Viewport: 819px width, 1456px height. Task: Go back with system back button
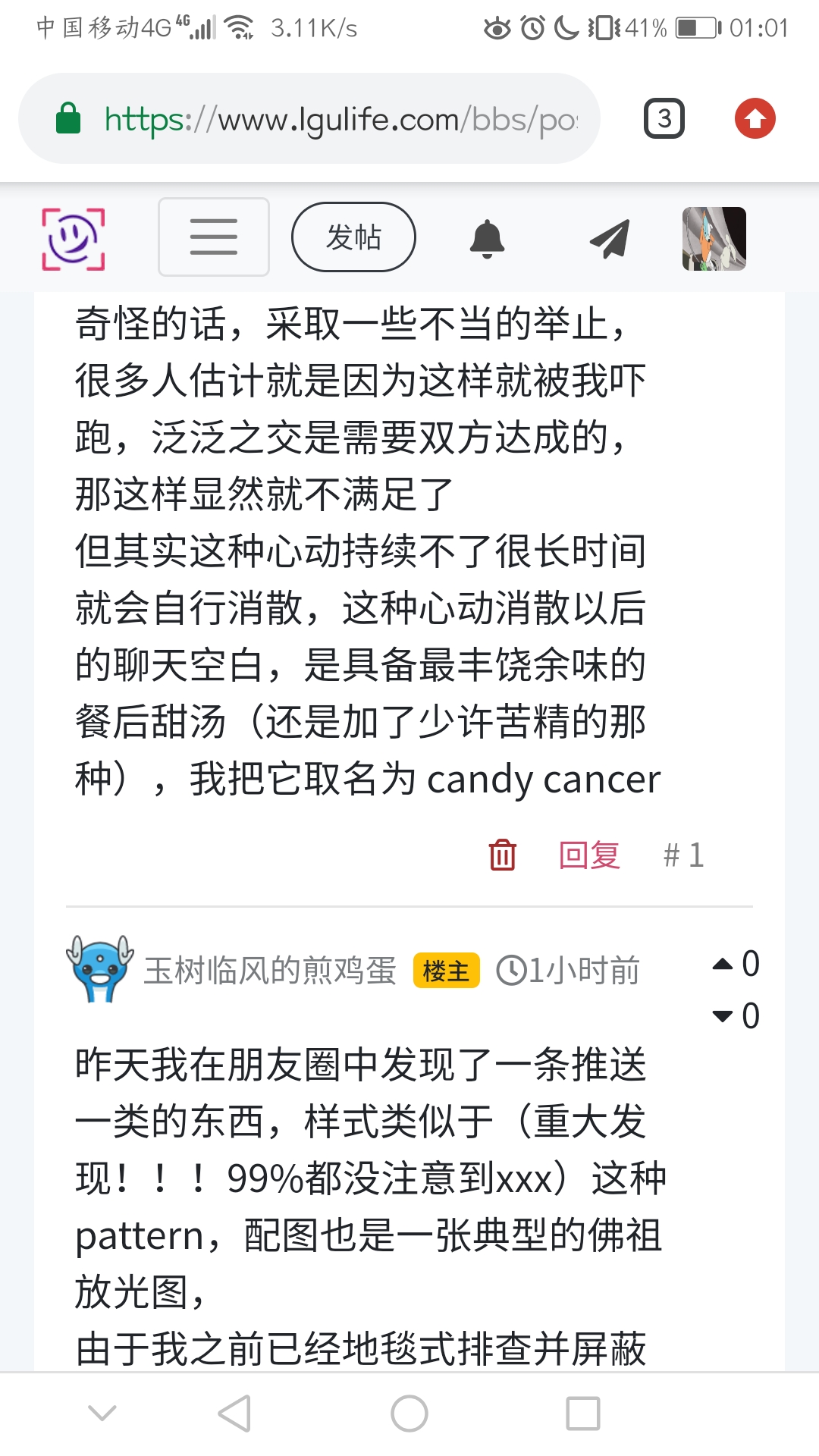point(234,1414)
